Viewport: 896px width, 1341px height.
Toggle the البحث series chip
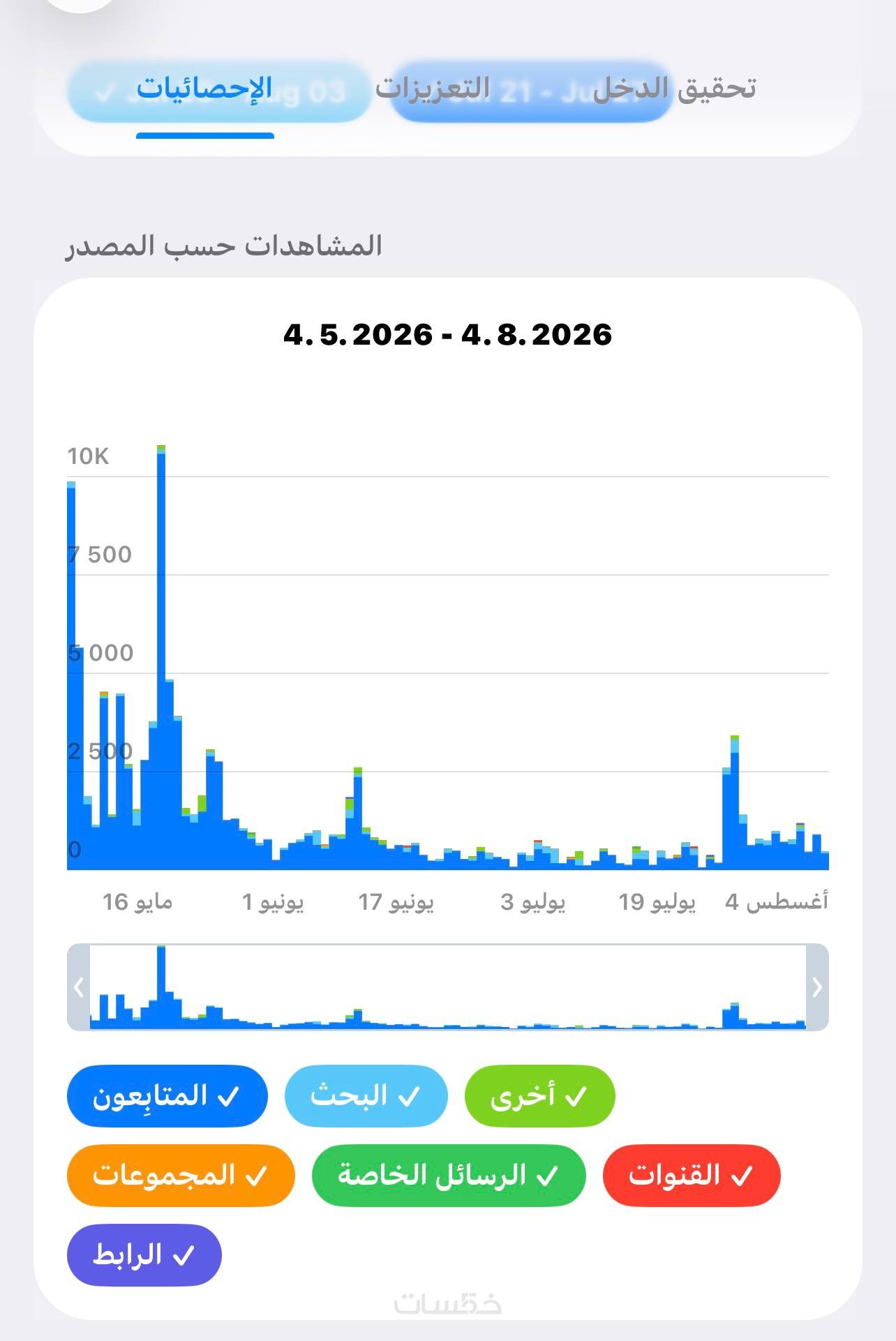tap(366, 1095)
